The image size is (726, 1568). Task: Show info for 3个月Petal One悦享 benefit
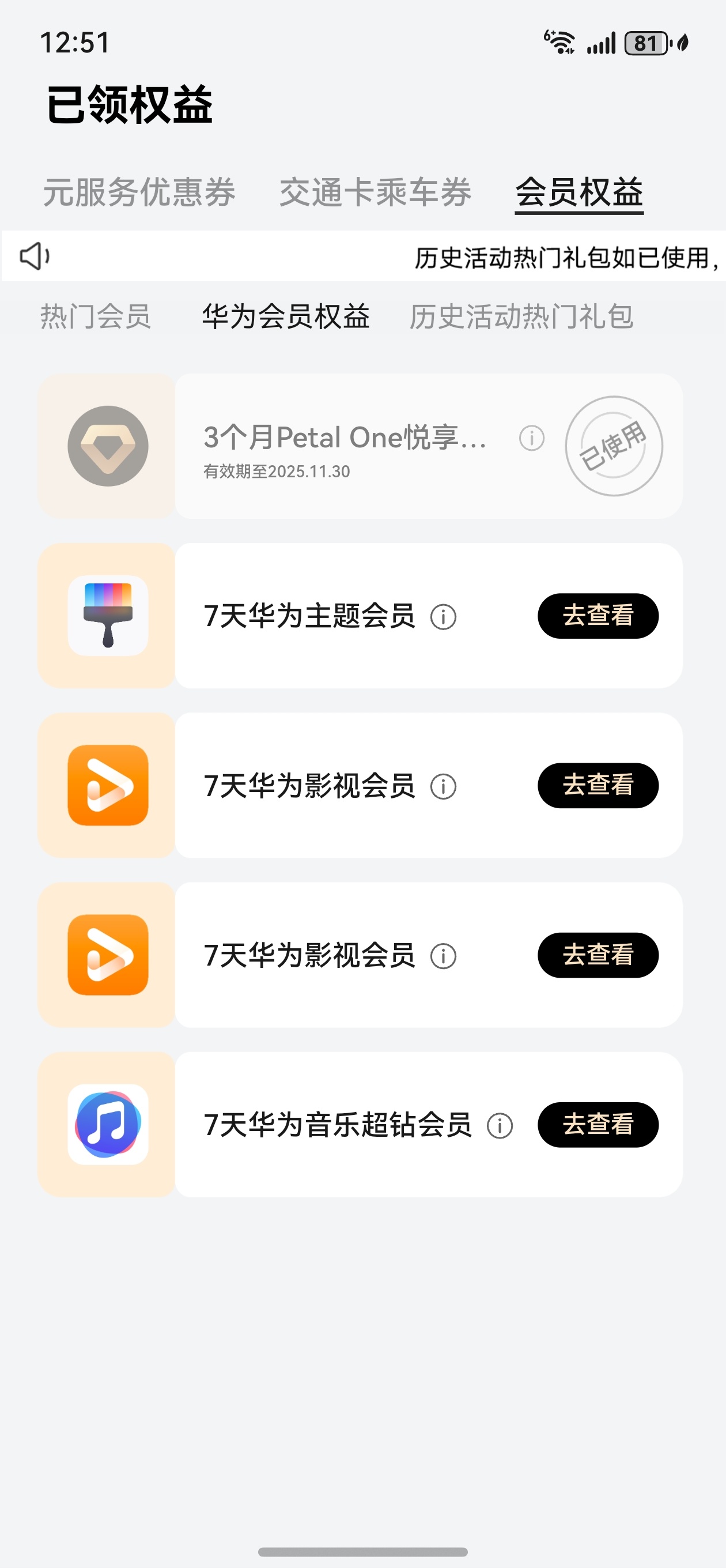point(531,438)
